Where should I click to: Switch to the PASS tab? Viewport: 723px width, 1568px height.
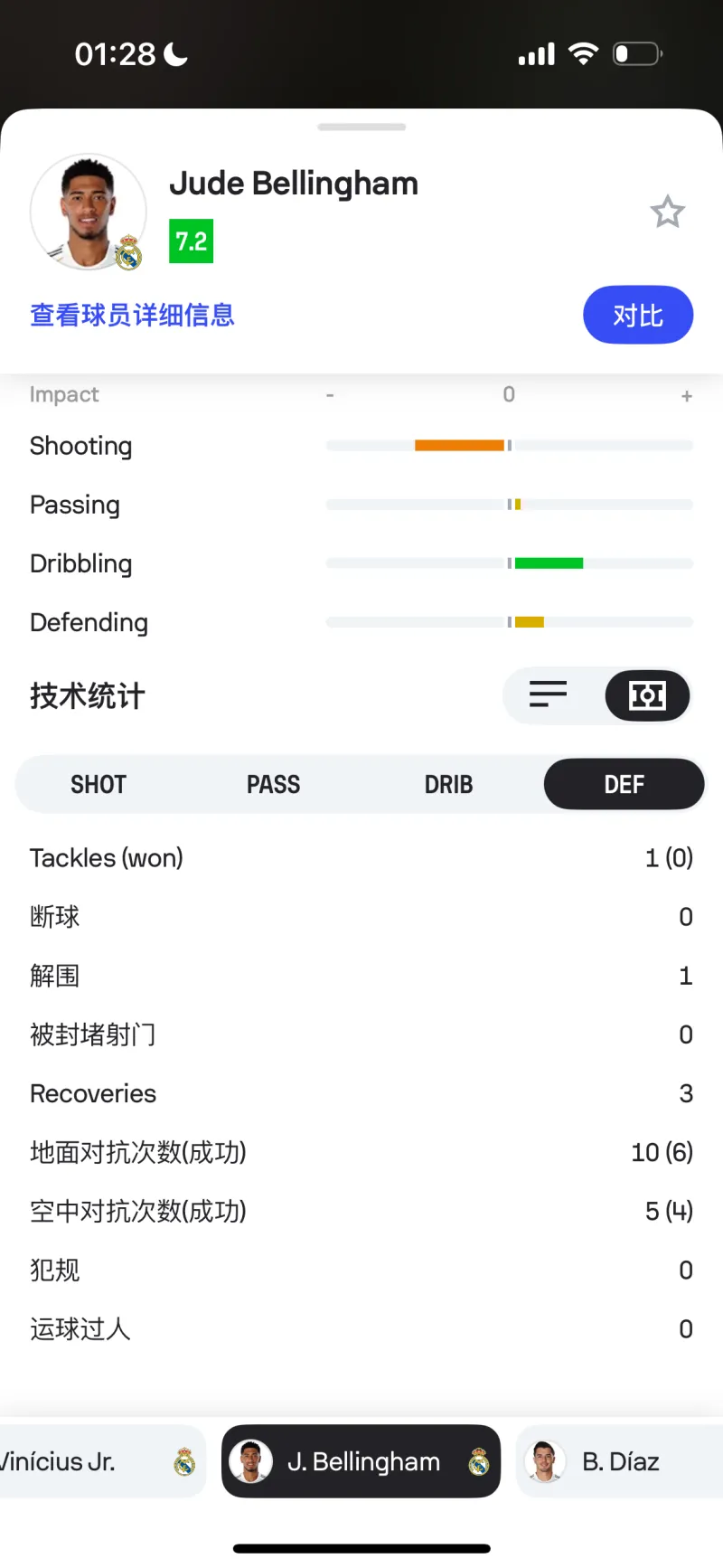pos(273,784)
